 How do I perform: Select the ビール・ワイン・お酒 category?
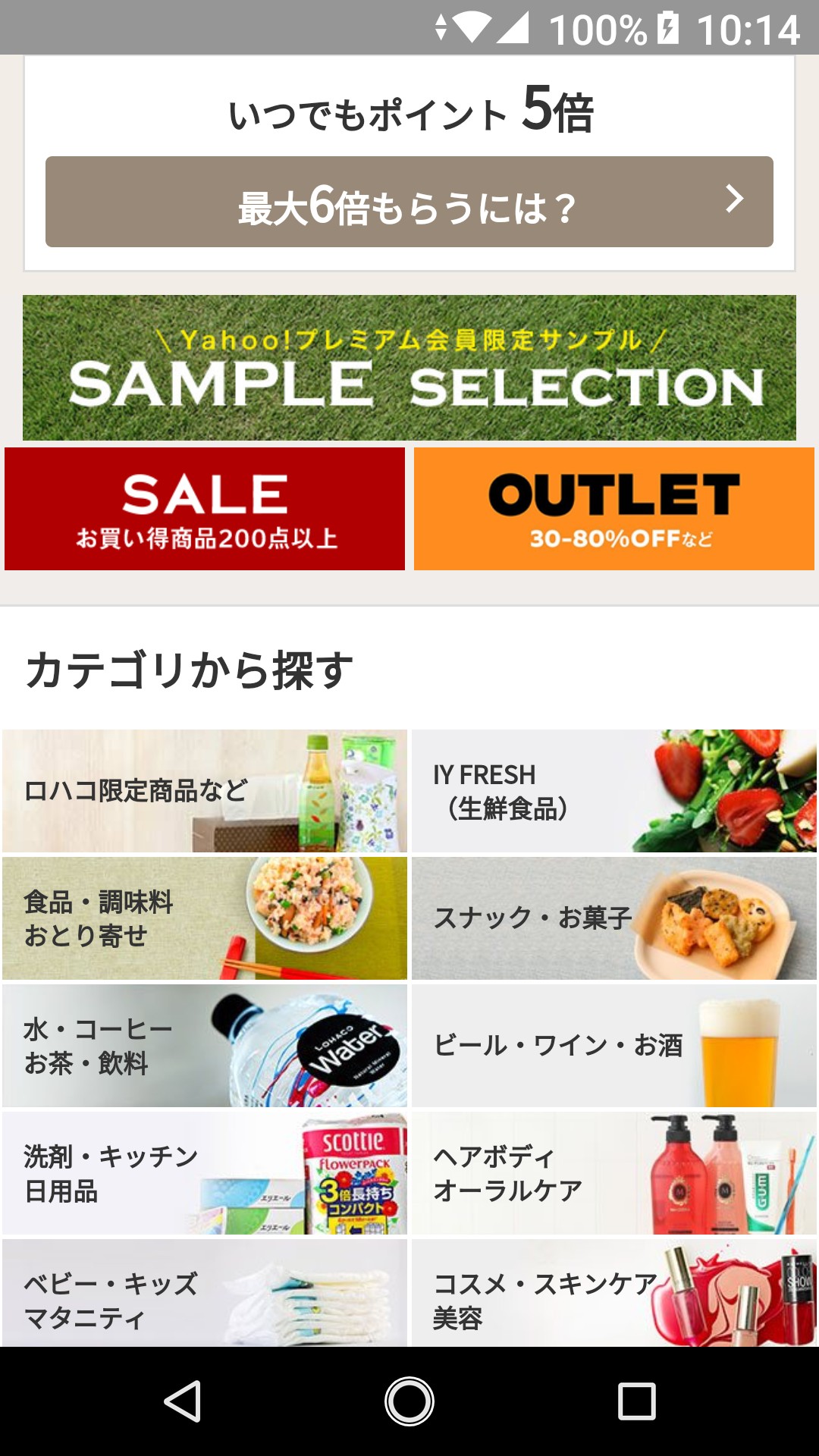[614, 1046]
